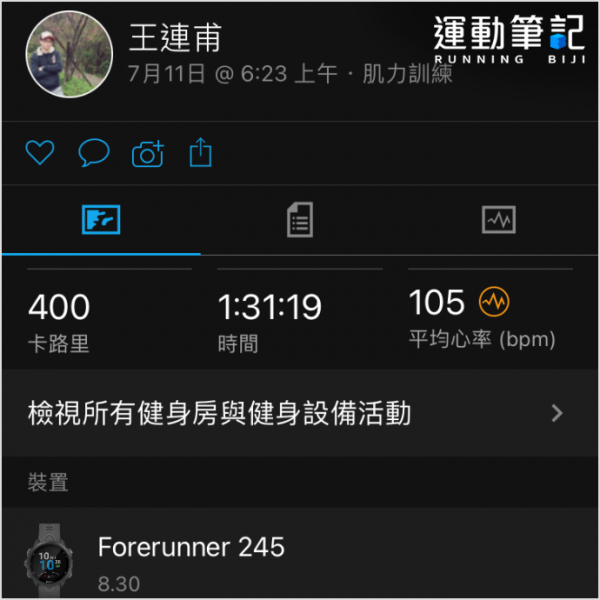Switch to the activity overview tab
The image size is (600, 600).
point(100,220)
